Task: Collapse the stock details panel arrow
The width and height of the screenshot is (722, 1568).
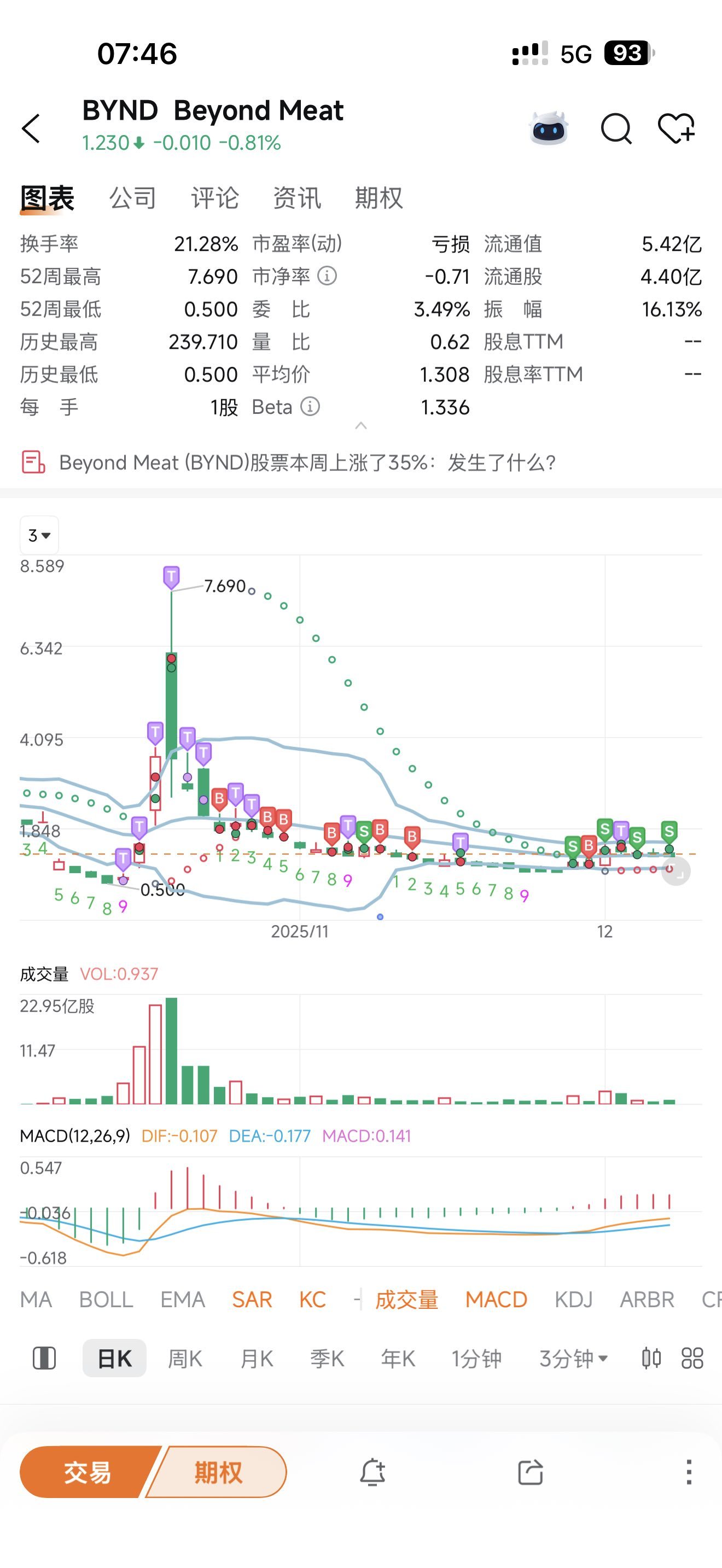Action: tap(361, 425)
